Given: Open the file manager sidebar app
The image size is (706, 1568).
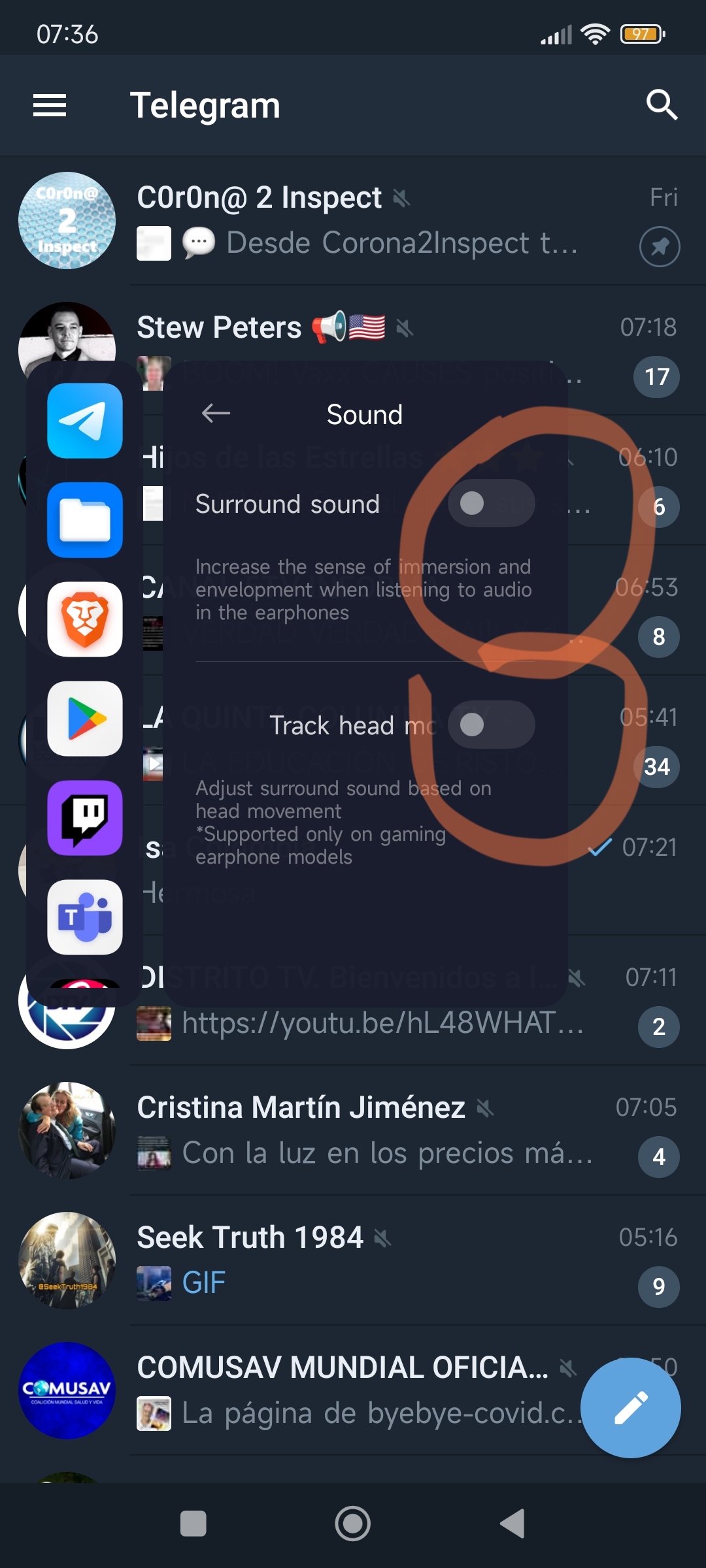Looking at the screenshot, I should [x=85, y=520].
